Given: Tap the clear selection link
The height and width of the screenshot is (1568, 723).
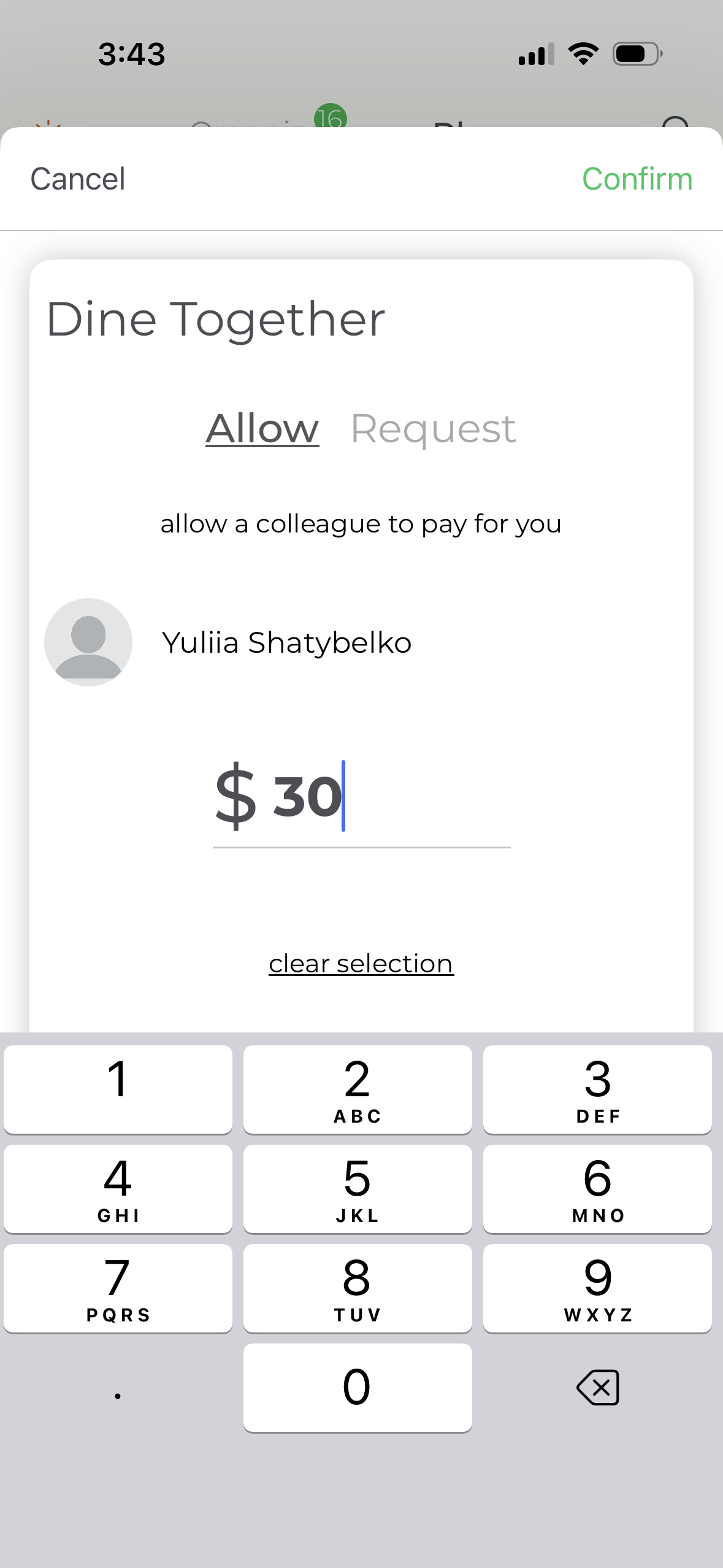Looking at the screenshot, I should click(361, 964).
